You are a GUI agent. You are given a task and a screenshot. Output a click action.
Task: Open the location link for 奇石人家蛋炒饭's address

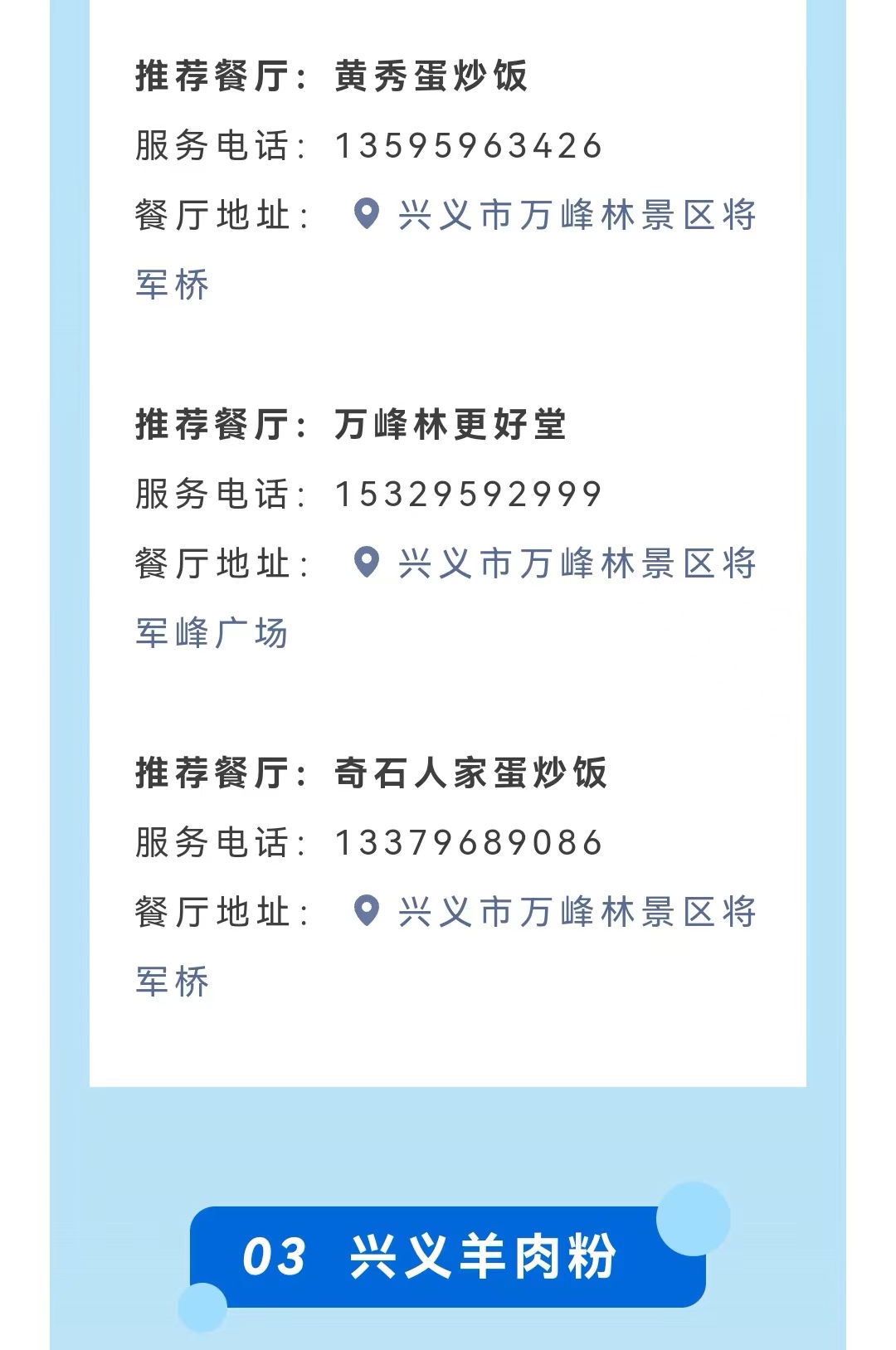tap(554, 912)
